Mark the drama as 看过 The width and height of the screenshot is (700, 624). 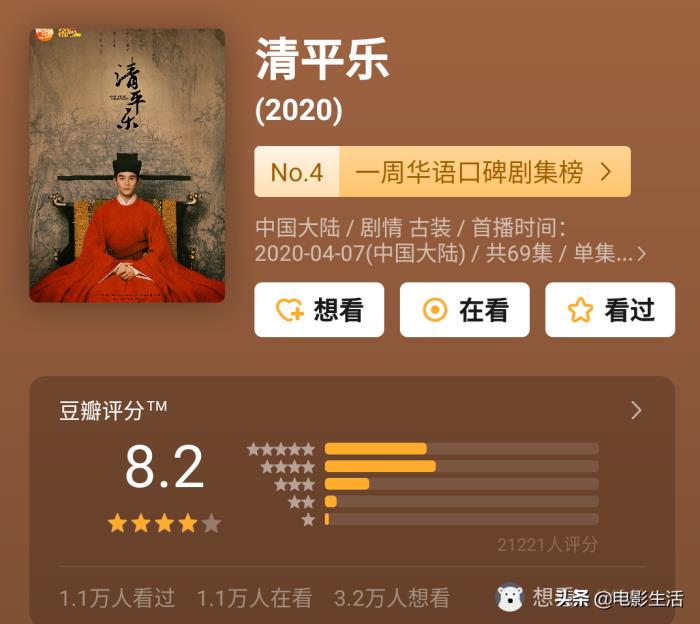(610, 310)
